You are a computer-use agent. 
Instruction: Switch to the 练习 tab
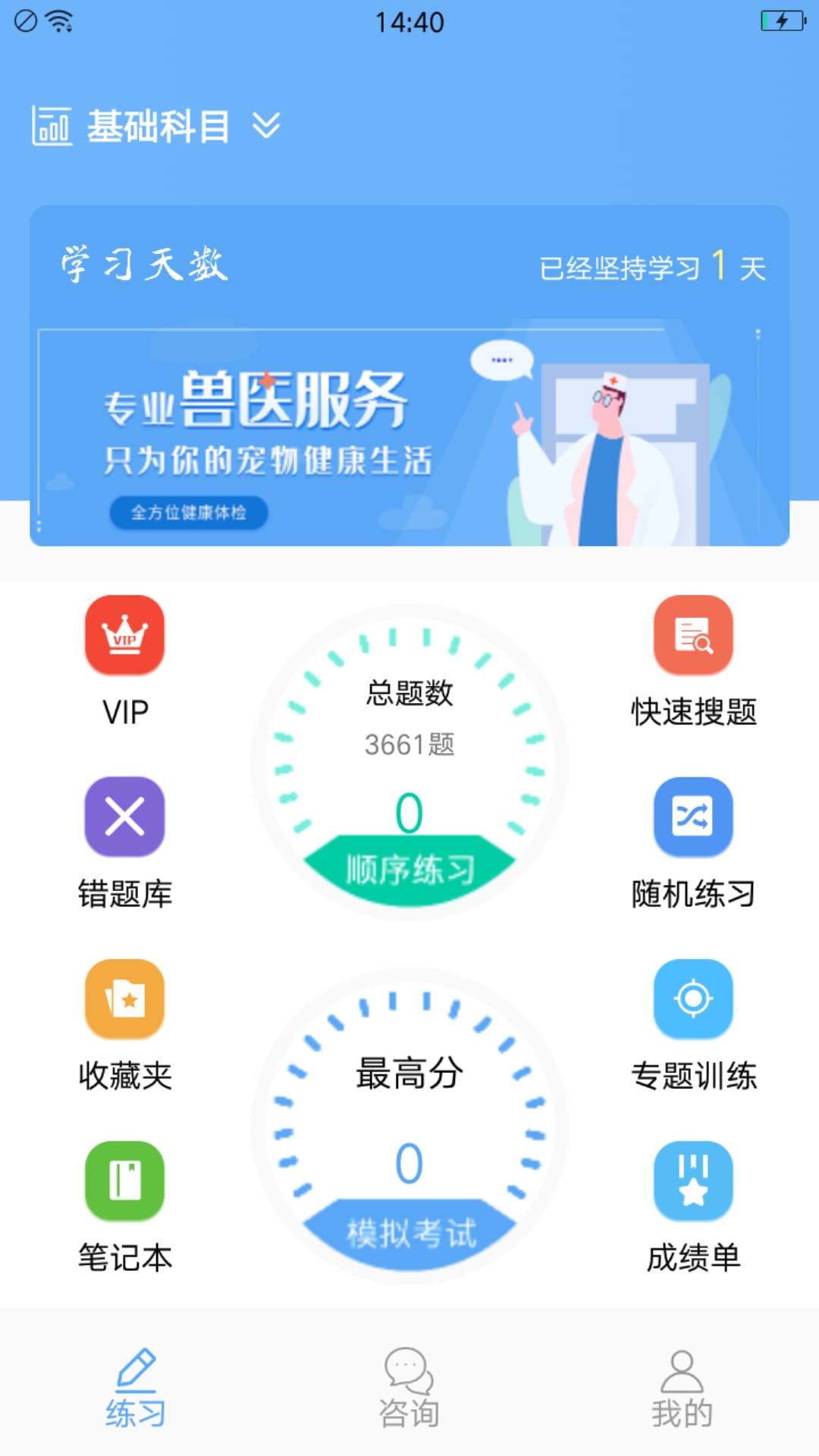point(136,1388)
